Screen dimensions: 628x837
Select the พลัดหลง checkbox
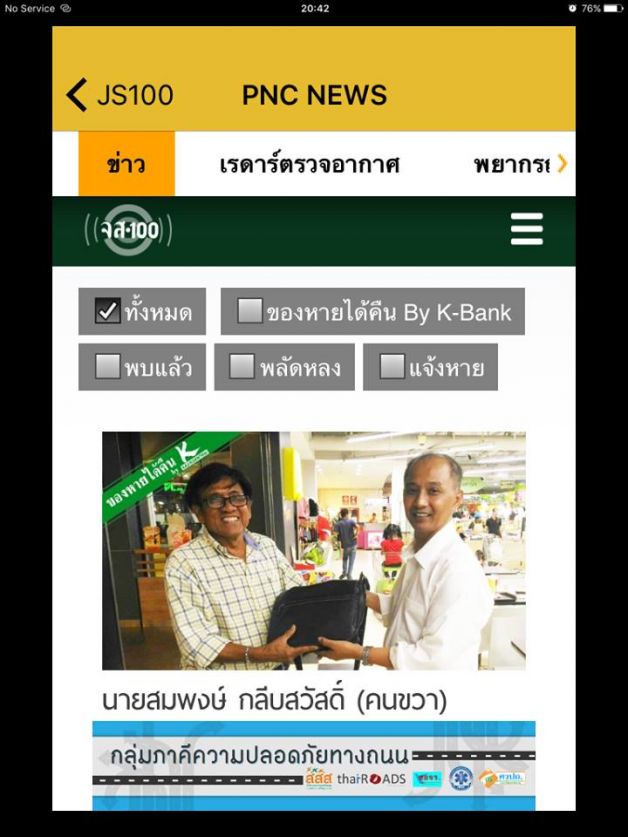[x=242, y=366]
